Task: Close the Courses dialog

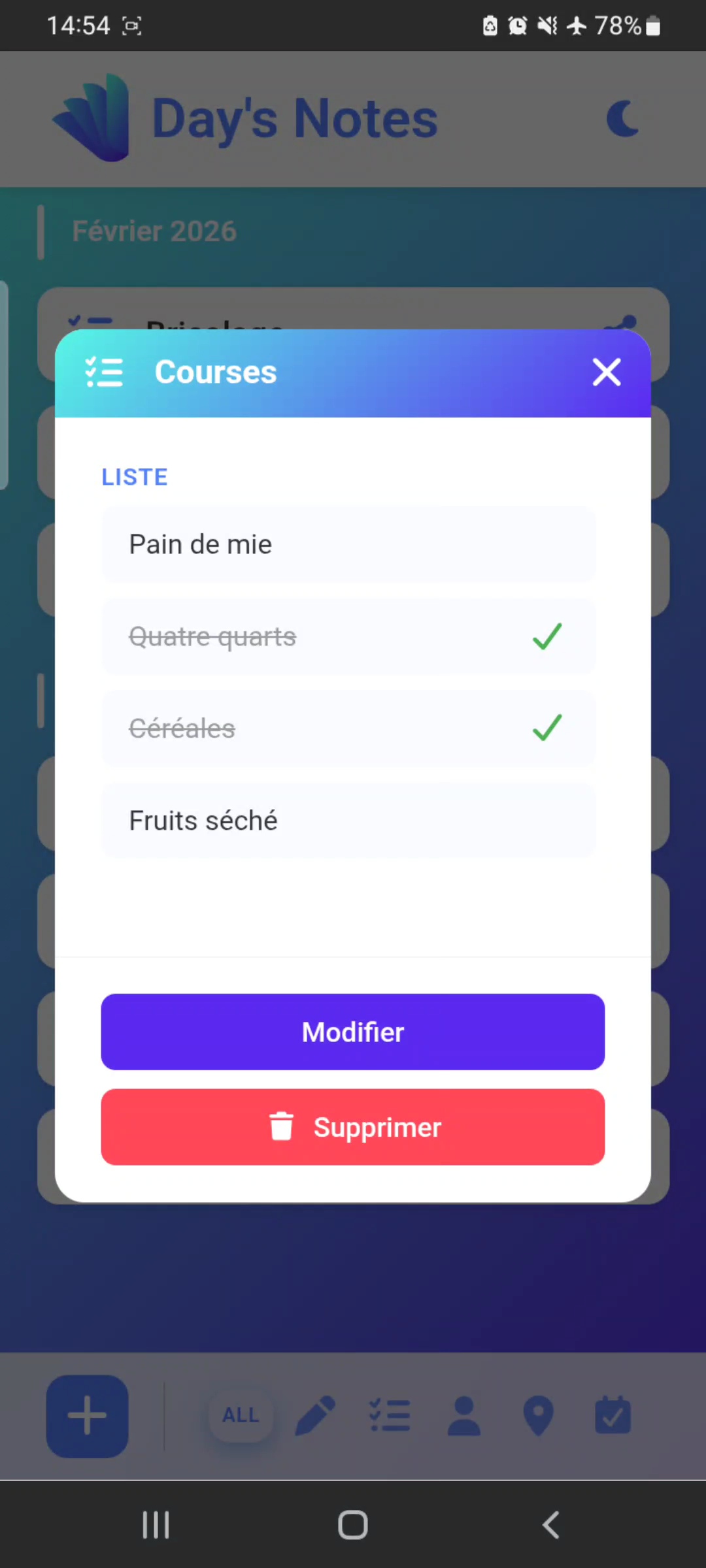Action: coord(606,372)
